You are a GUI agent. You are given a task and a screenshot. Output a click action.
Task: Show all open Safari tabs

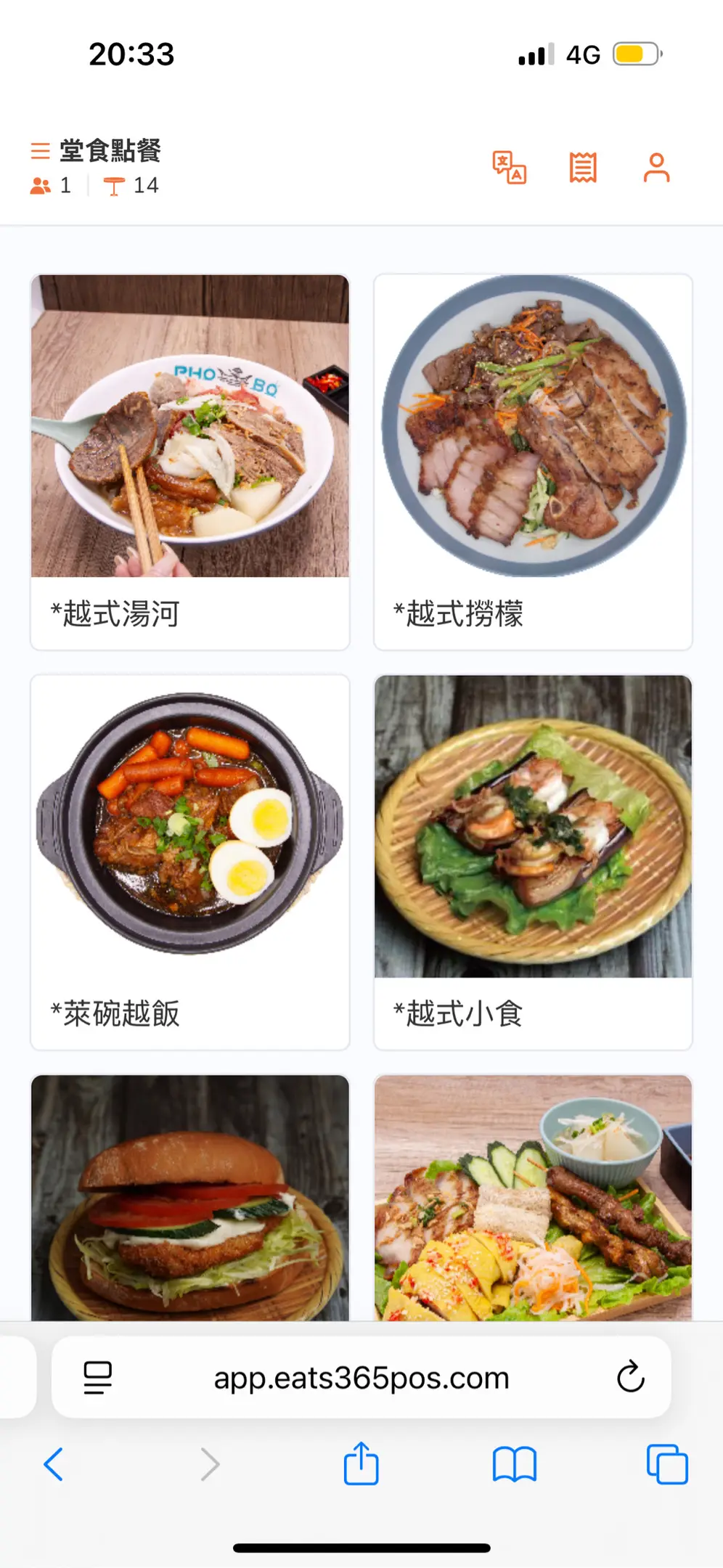click(666, 1464)
